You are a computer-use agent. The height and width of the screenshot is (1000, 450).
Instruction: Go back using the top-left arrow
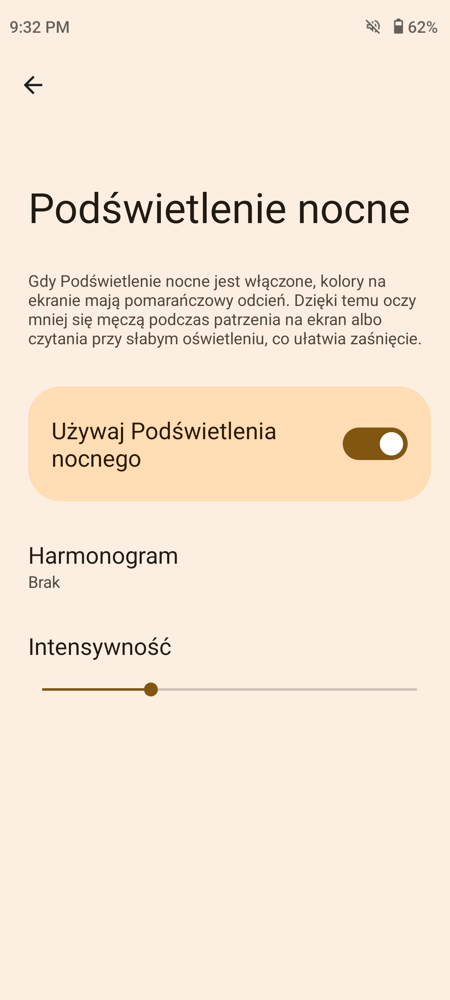(33, 85)
